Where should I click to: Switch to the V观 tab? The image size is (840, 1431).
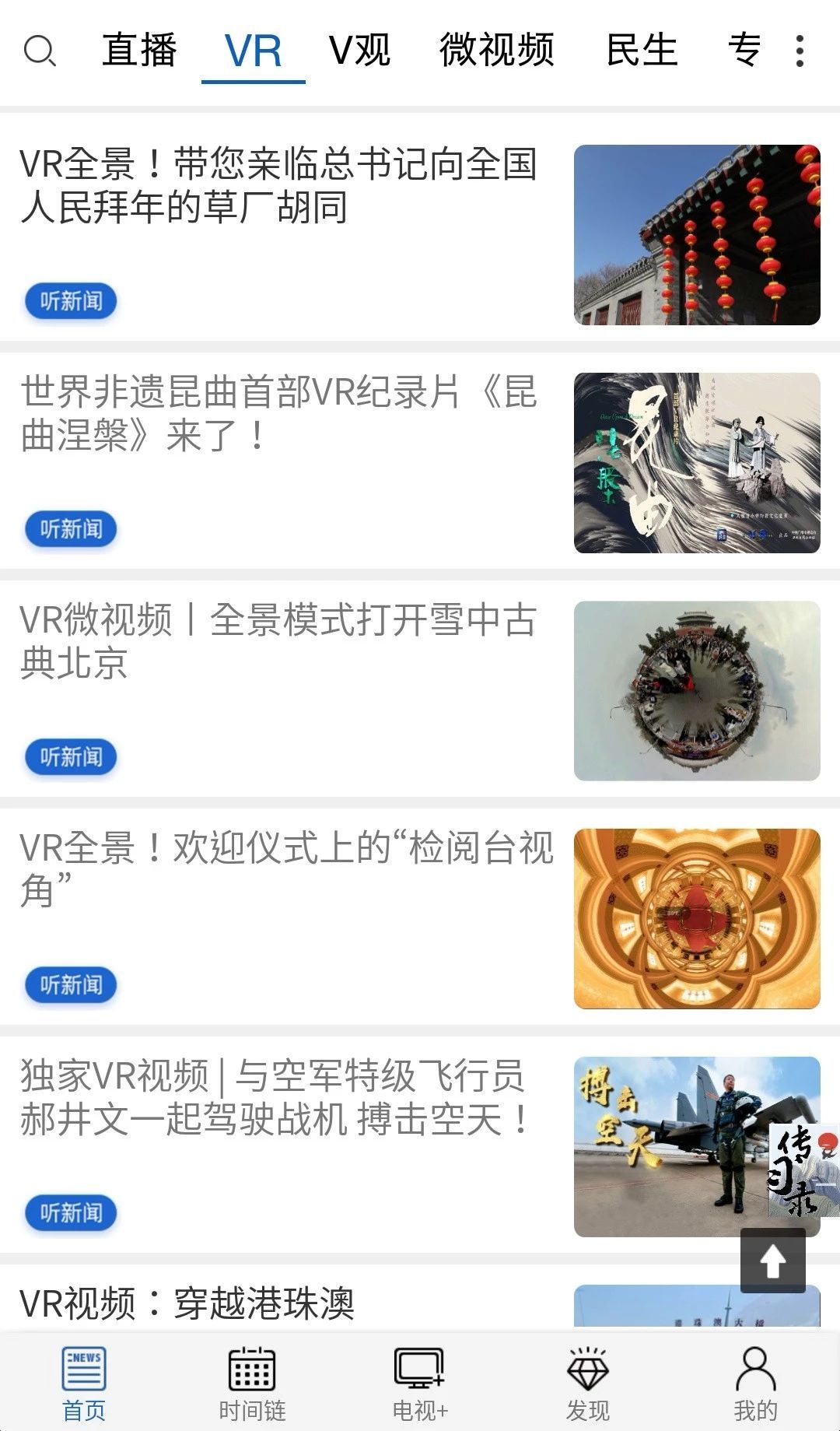click(359, 51)
